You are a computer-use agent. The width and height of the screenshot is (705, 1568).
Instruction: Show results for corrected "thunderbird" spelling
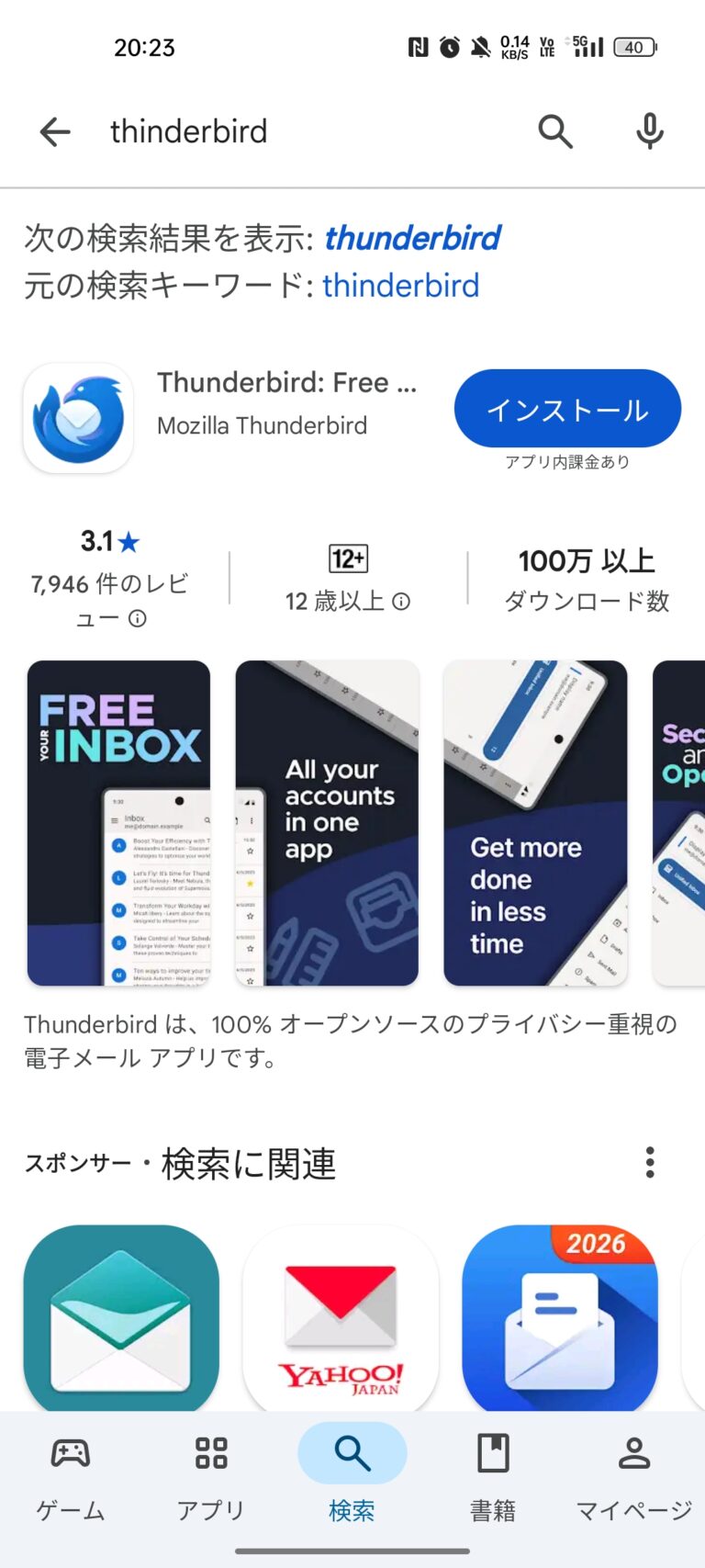pos(412,239)
